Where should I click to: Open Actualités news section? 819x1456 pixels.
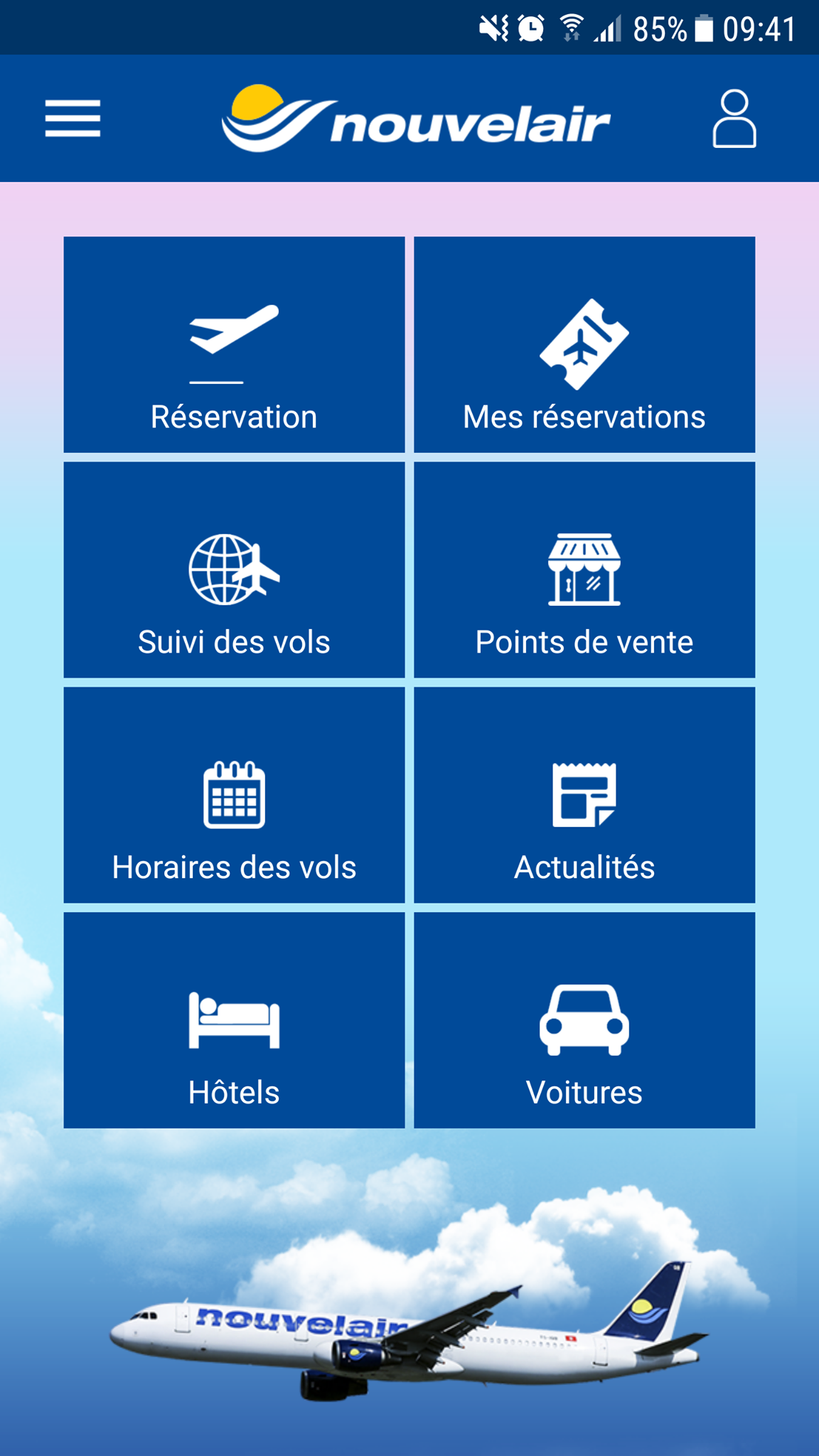click(x=584, y=795)
